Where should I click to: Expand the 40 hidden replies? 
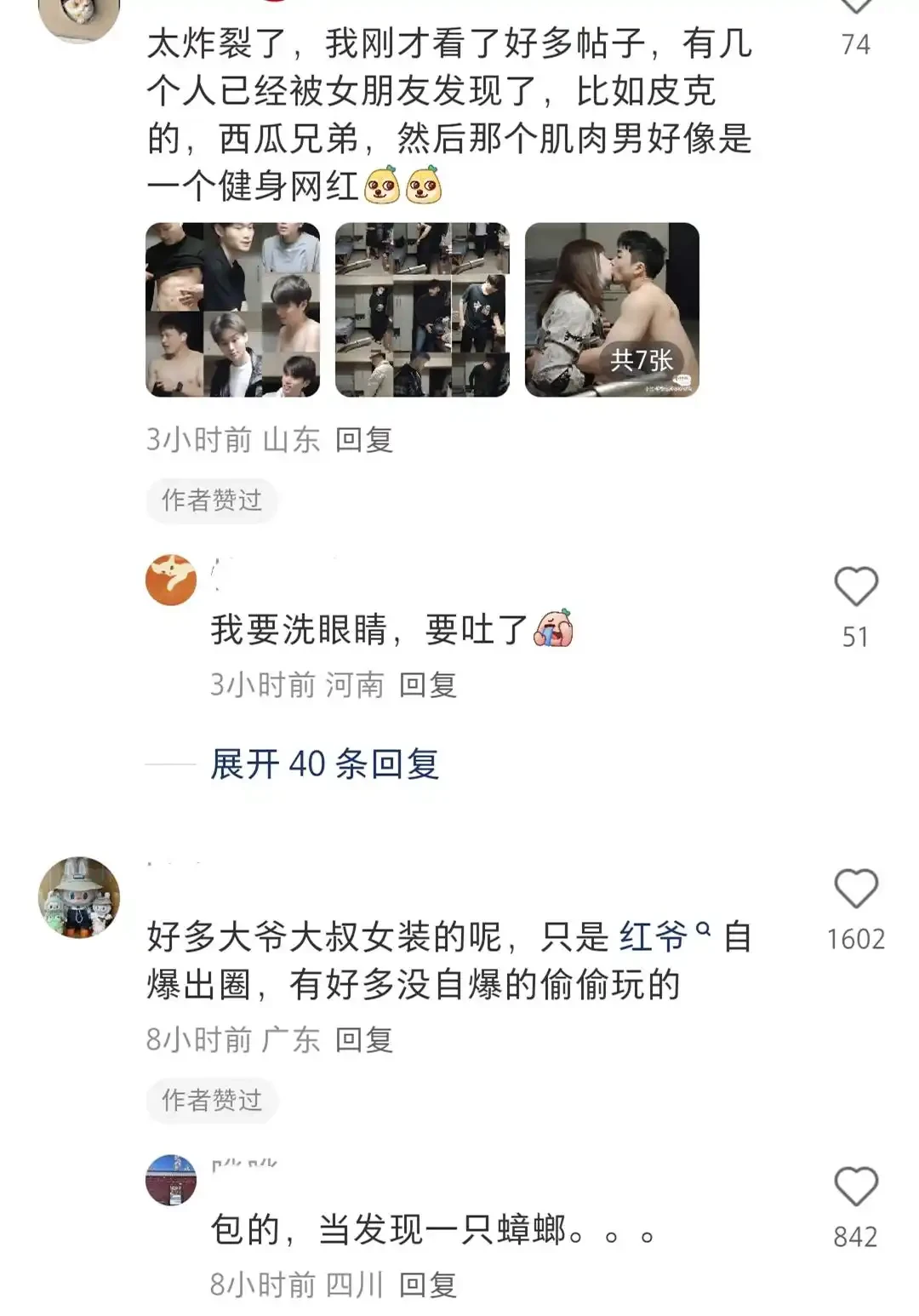[x=324, y=764]
